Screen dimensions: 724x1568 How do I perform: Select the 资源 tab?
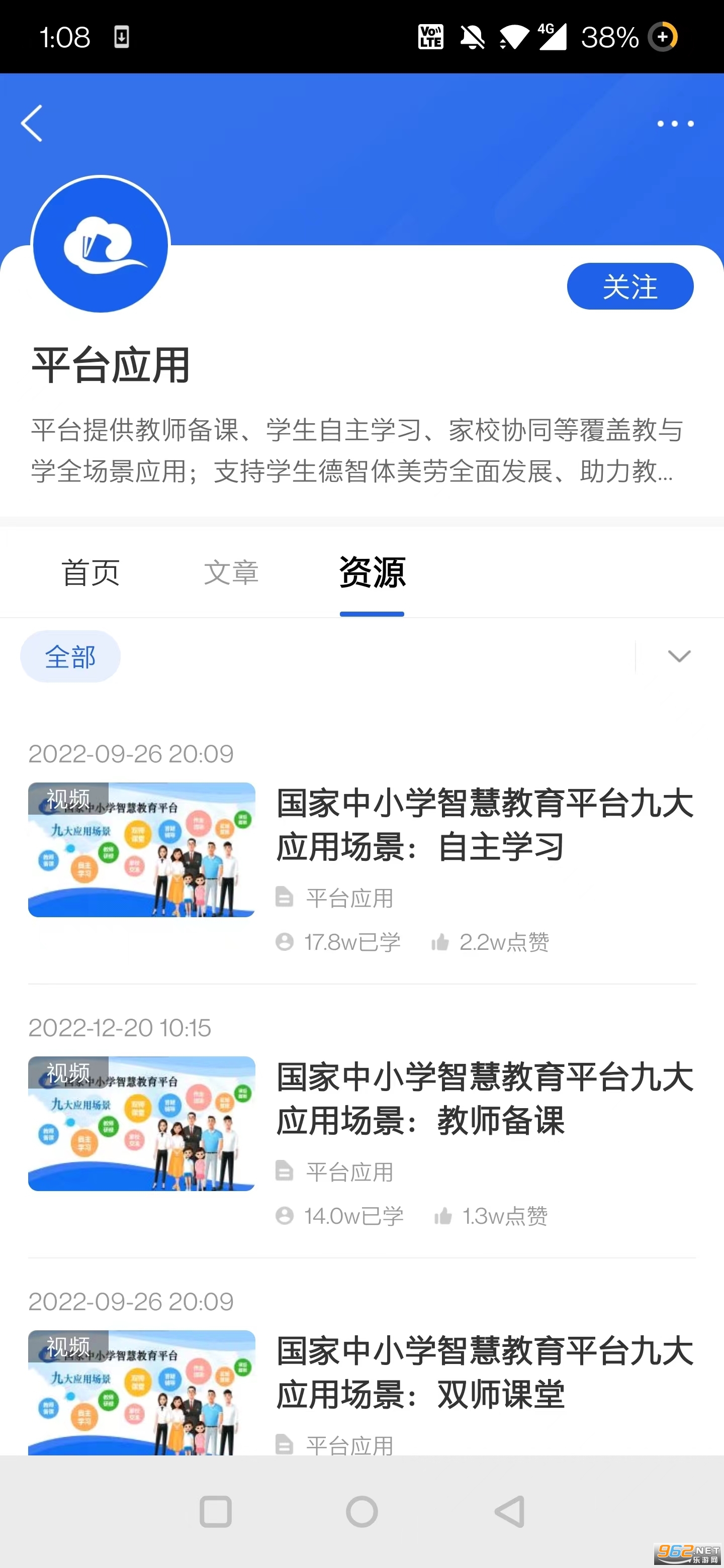(x=372, y=573)
